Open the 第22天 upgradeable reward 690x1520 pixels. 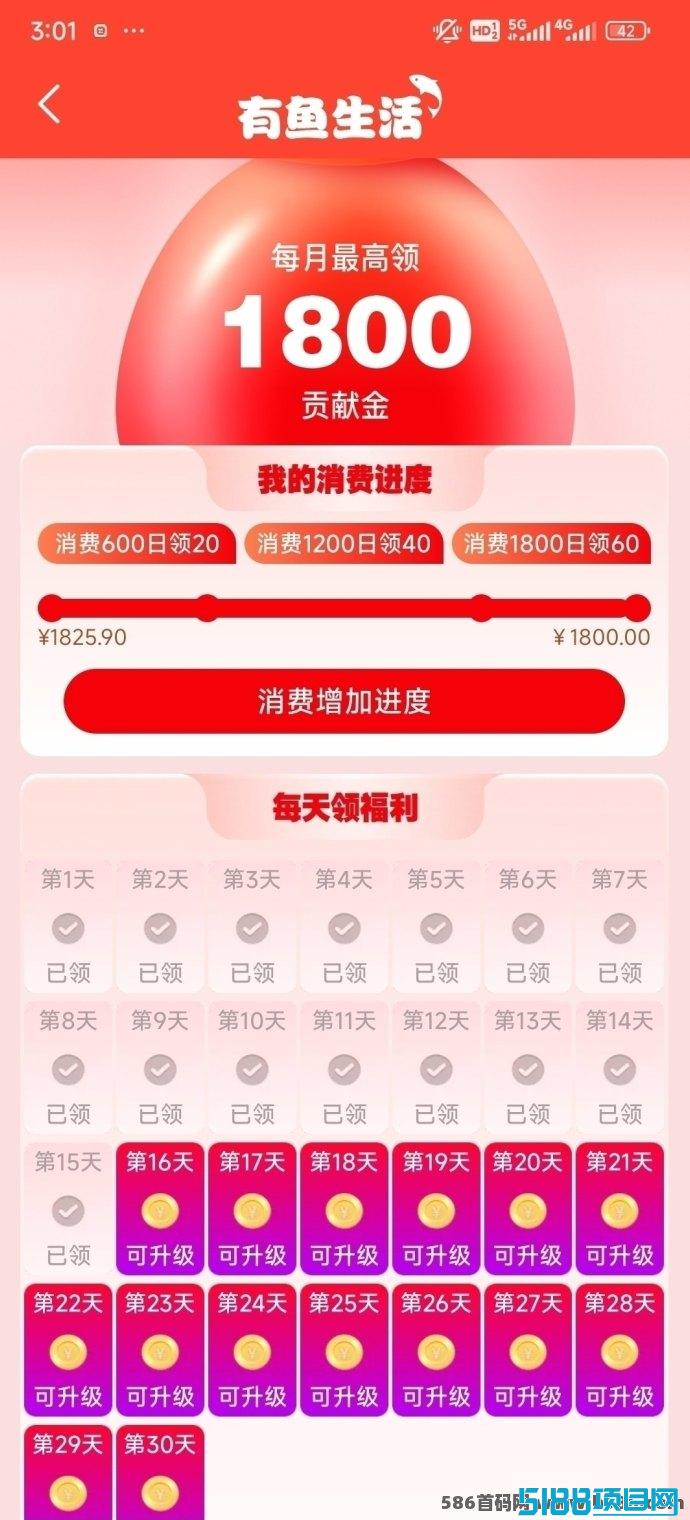68,1350
